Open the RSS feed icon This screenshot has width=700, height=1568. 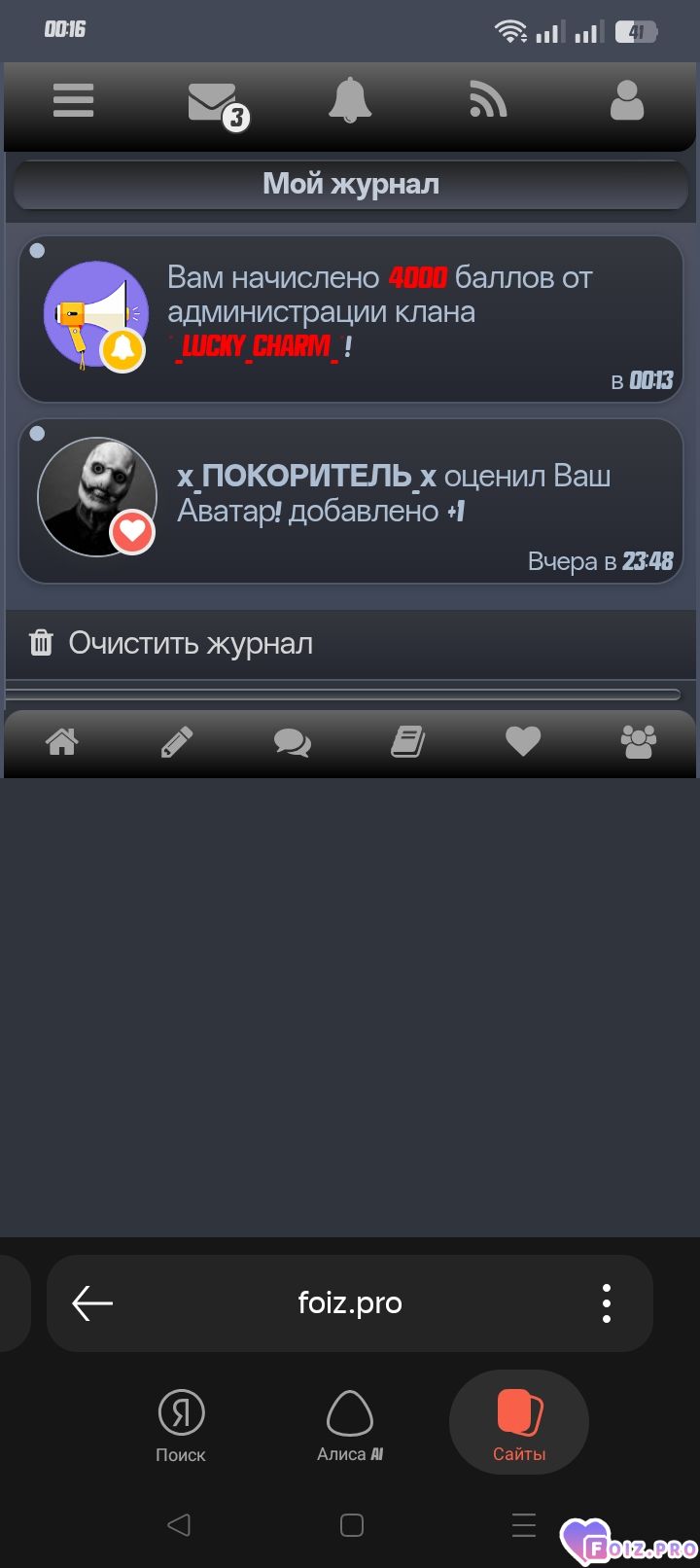(488, 100)
